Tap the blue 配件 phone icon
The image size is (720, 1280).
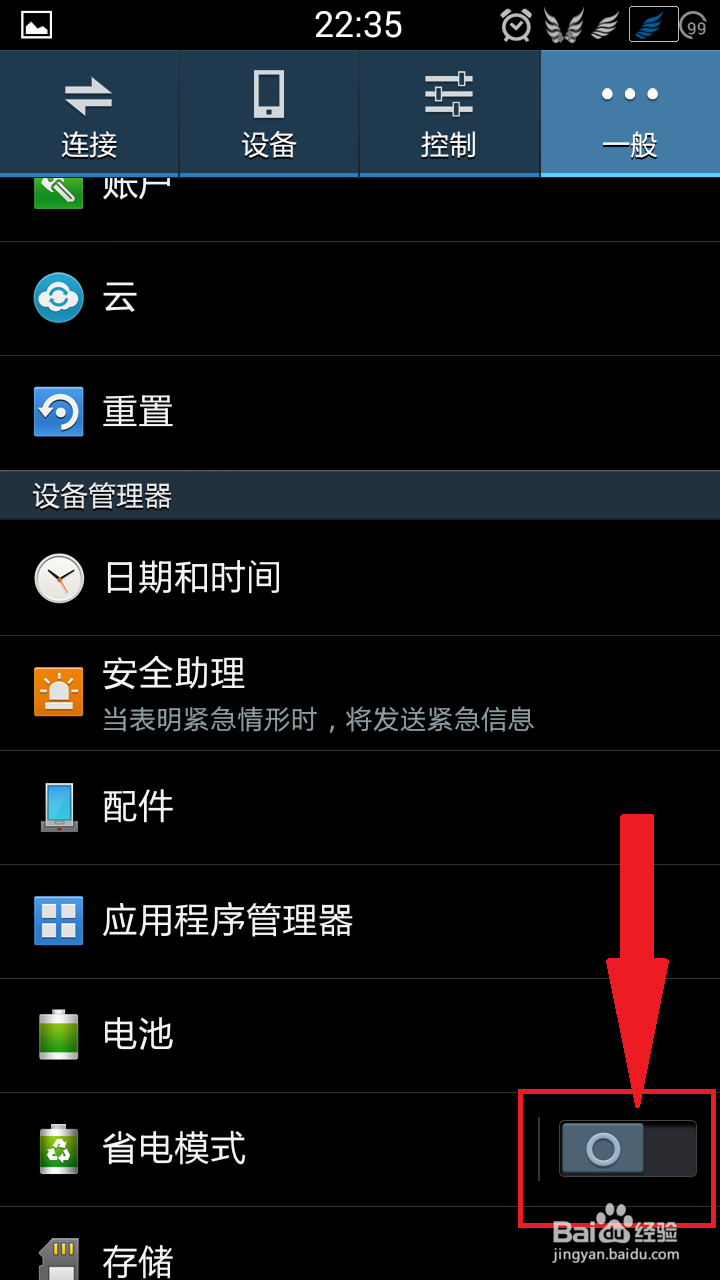pos(59,807)
